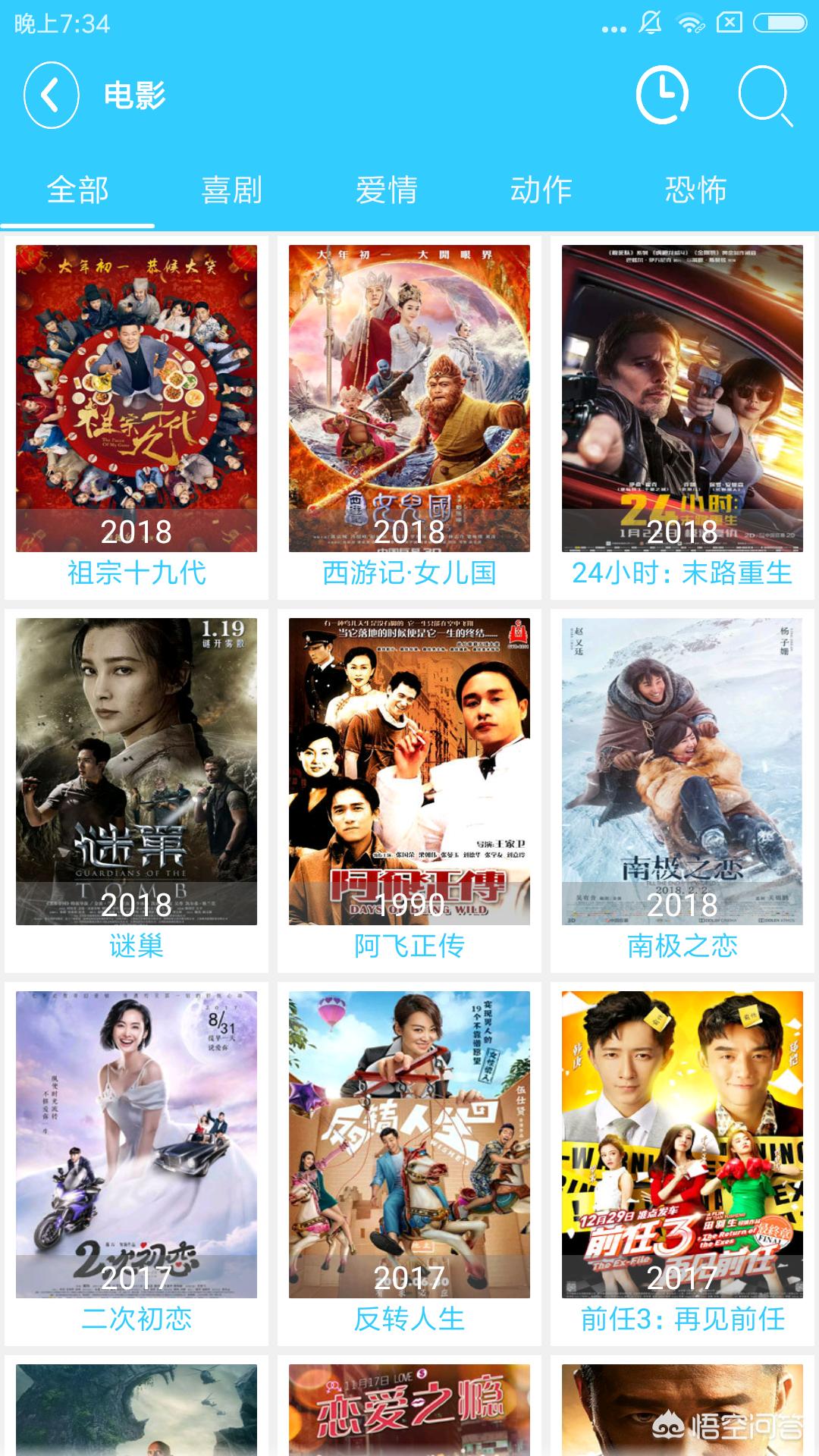819x1456 pixels.
Task: Tap the crossed-out envelope status icon
Action: (x=730, y=23)
